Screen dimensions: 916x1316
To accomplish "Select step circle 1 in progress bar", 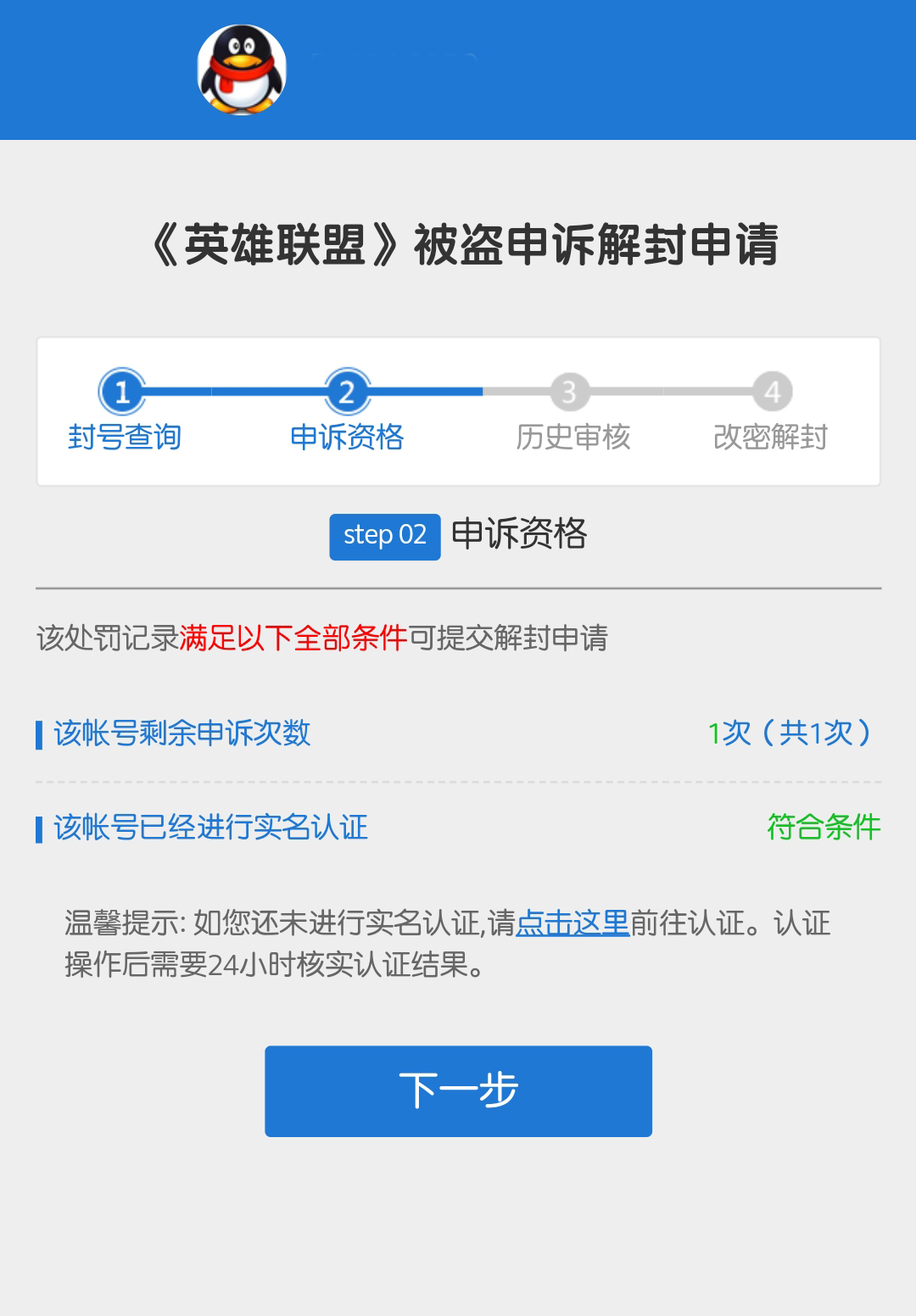I will [126, 392].
